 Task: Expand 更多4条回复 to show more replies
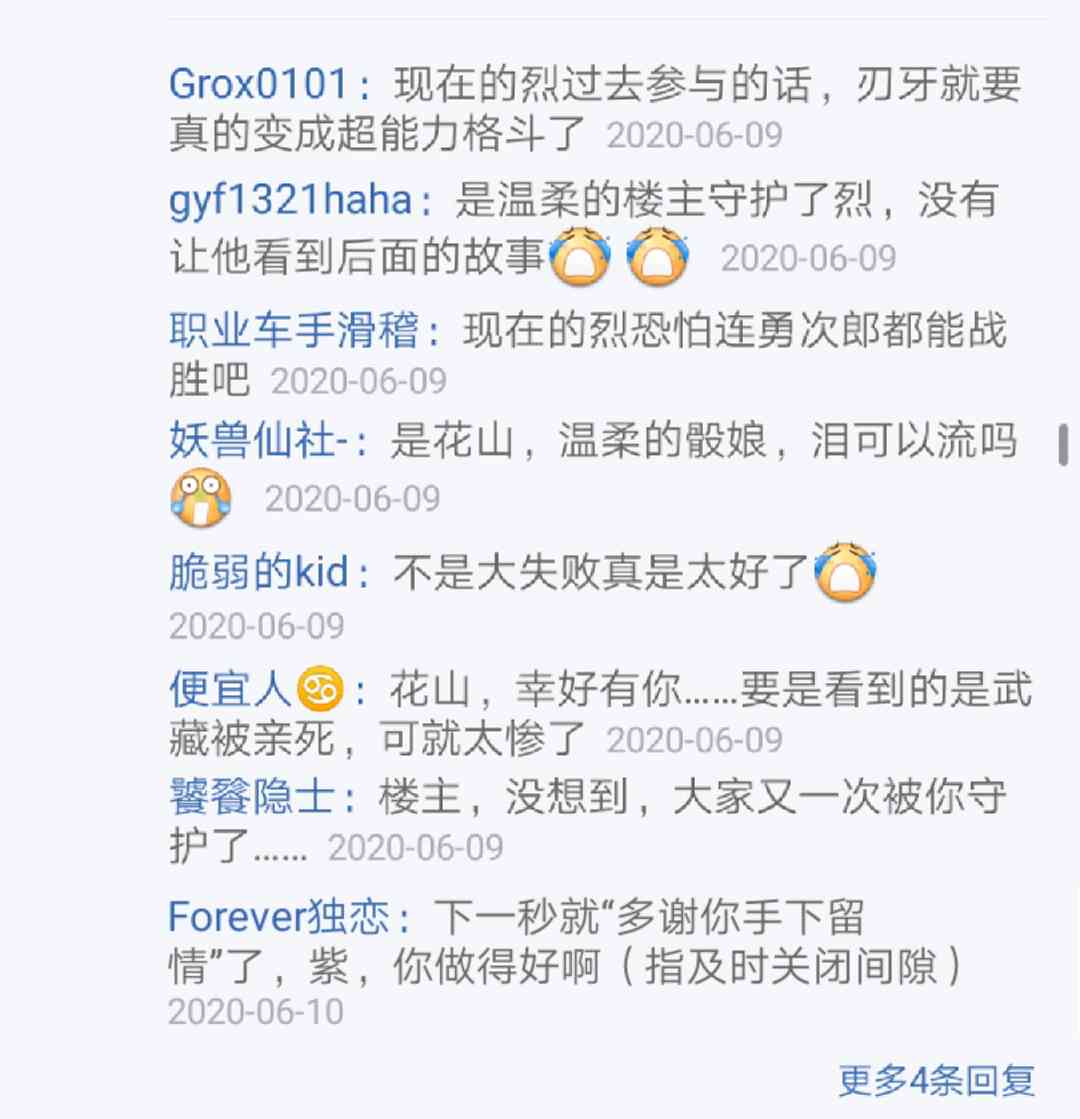click(937, 1080)
